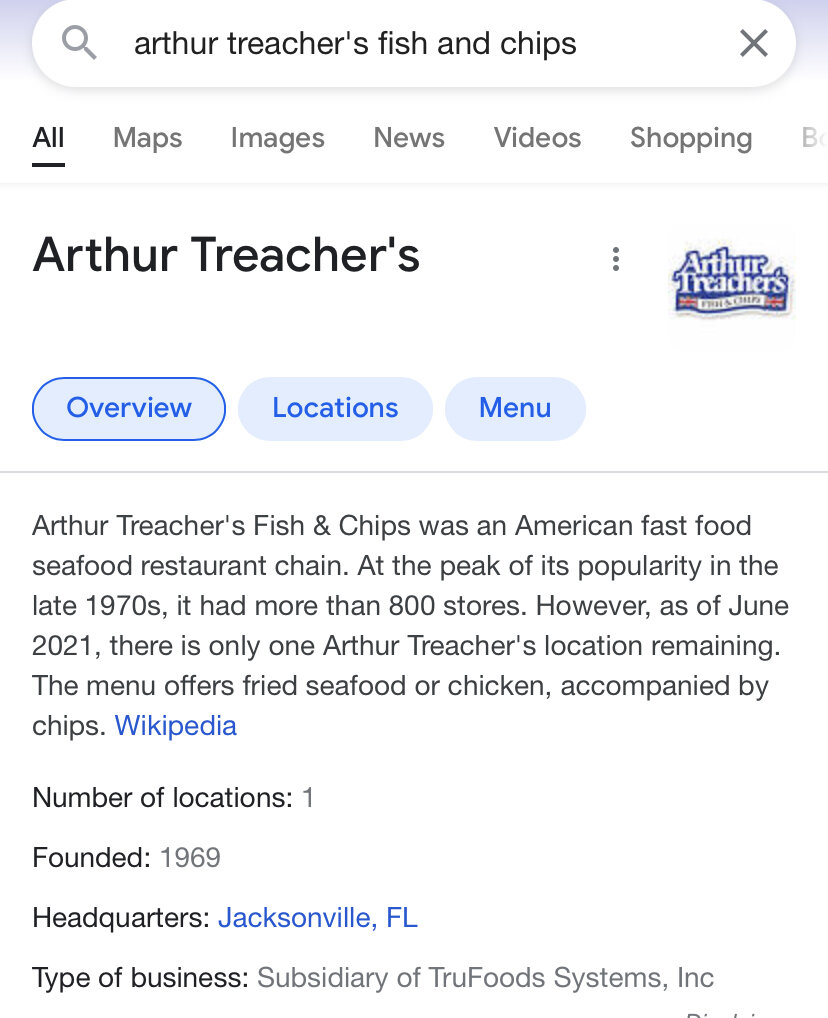Open the three-dot menu beside Arthur Treacher's
This screenshot has height=1018, width=828.
[x=616, y=259]
